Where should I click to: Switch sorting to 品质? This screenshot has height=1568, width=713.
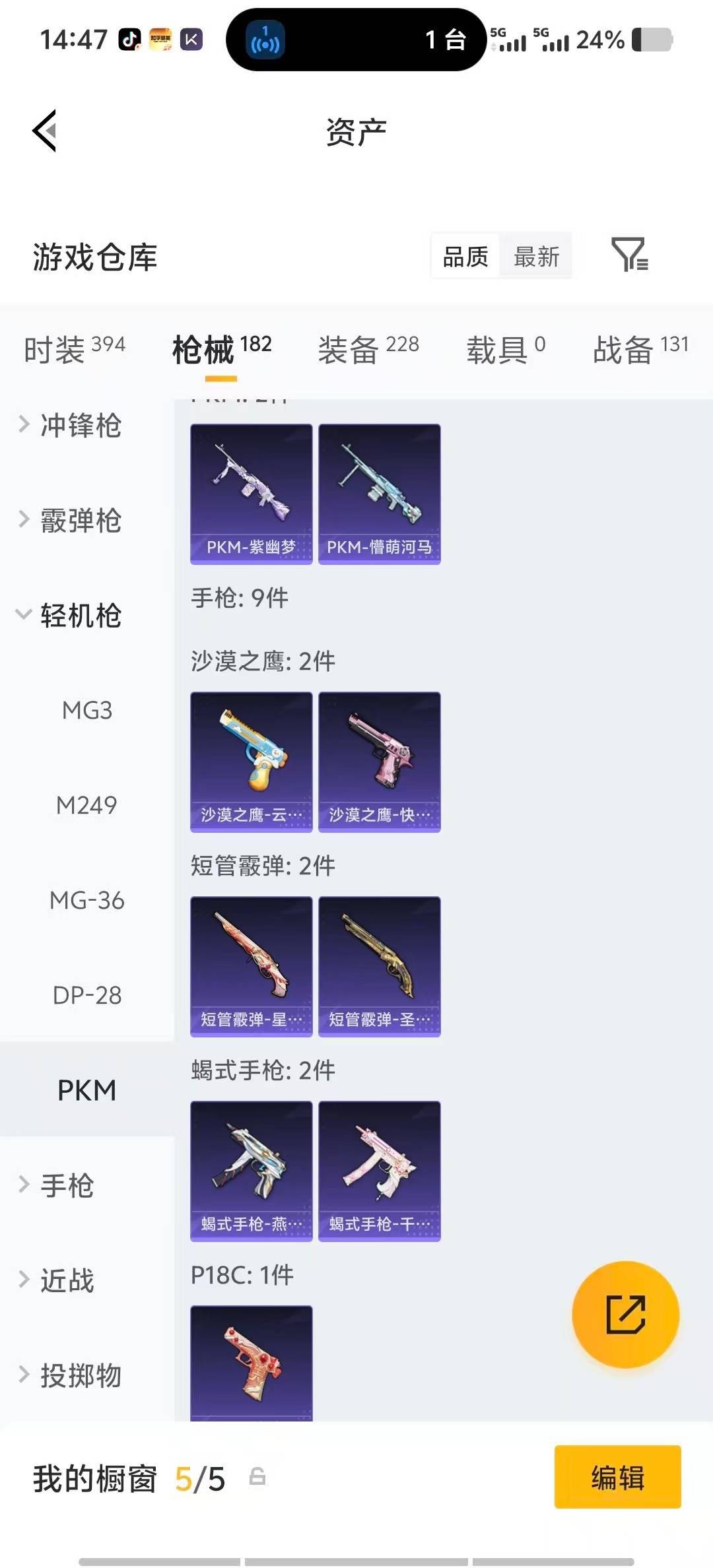(x=464, y=256)
